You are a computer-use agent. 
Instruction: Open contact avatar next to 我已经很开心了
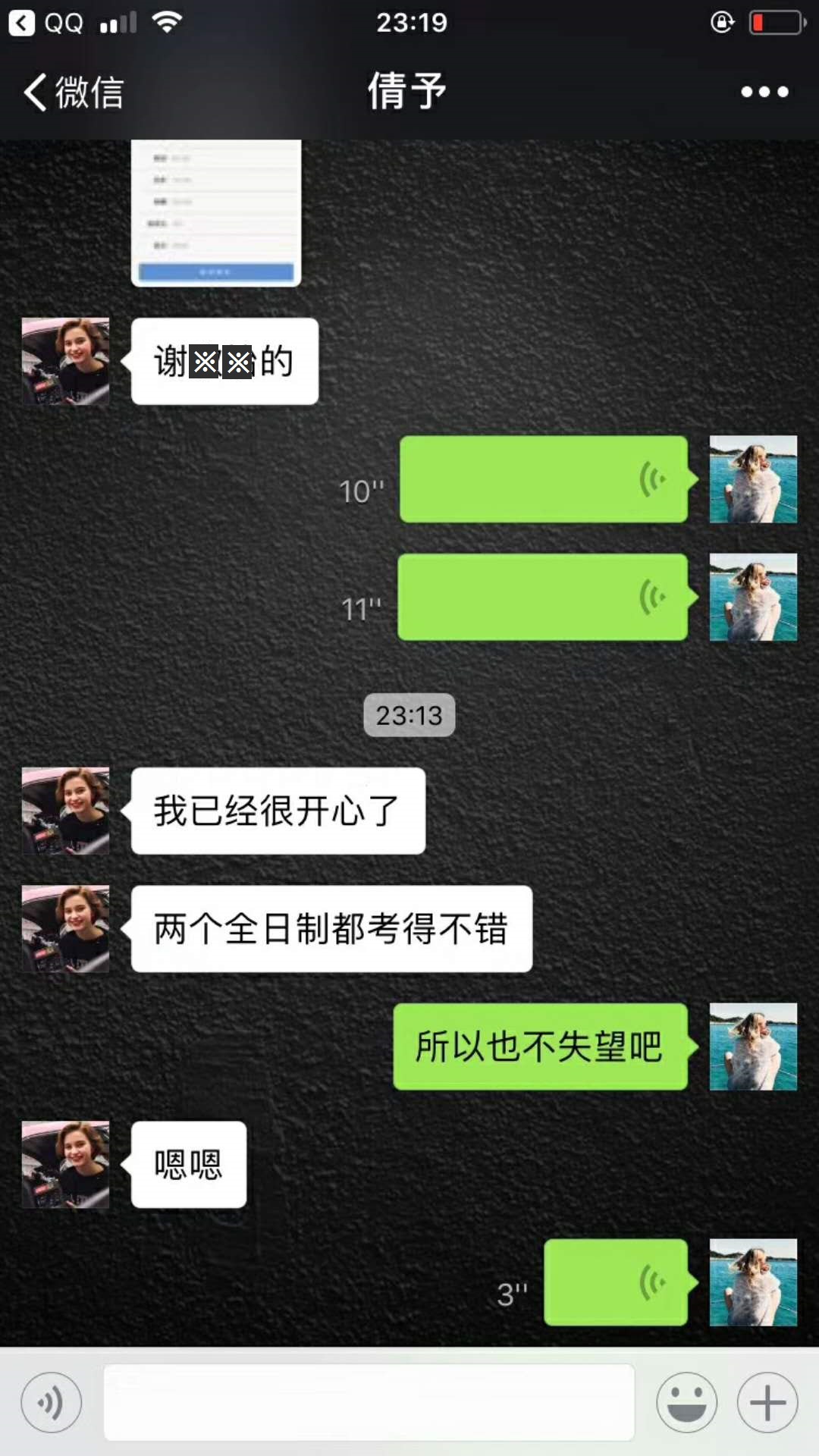click(x=65, y=811)
